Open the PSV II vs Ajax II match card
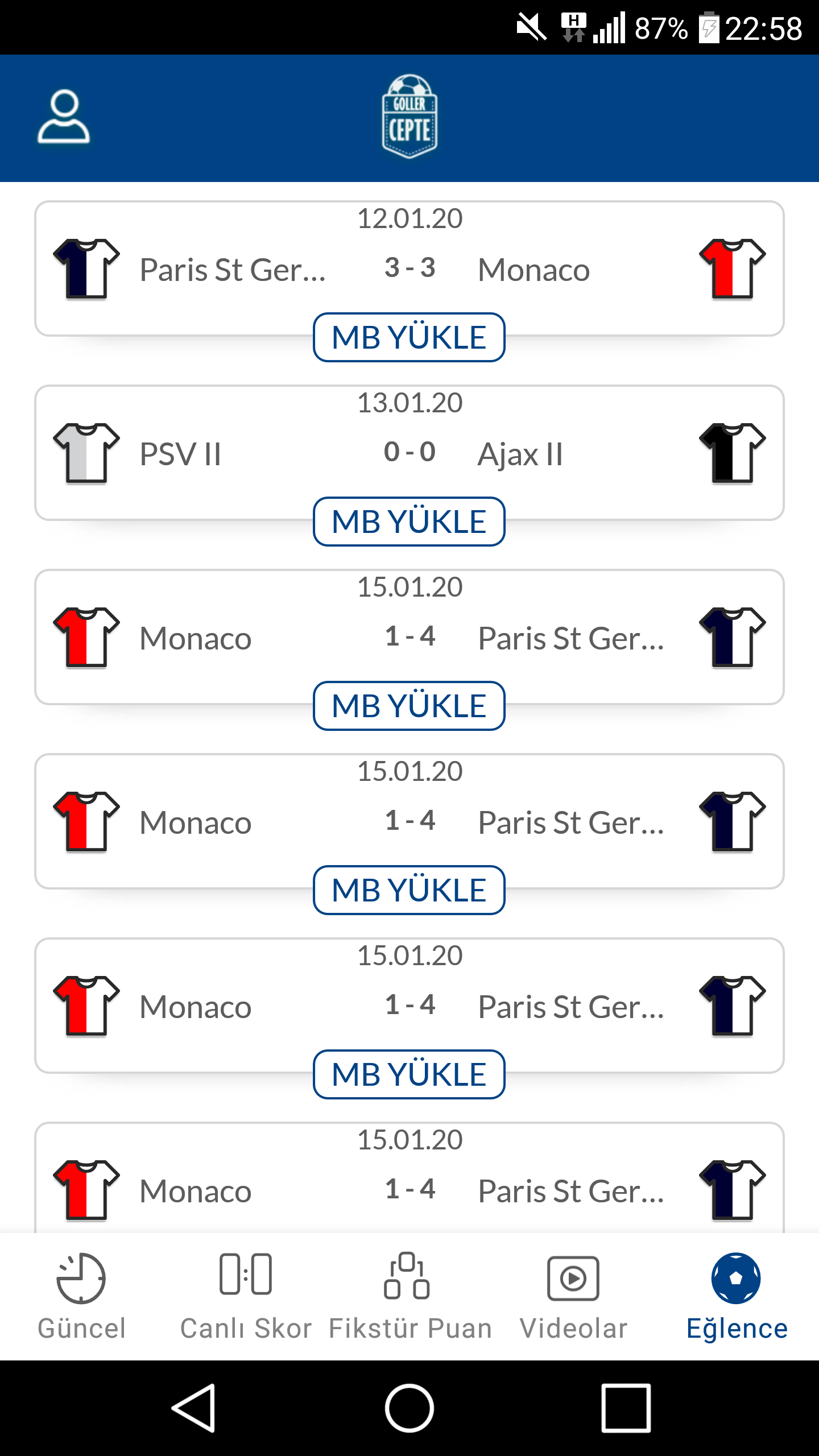This screenshot has width=819, height=1456. pos(409,453)
